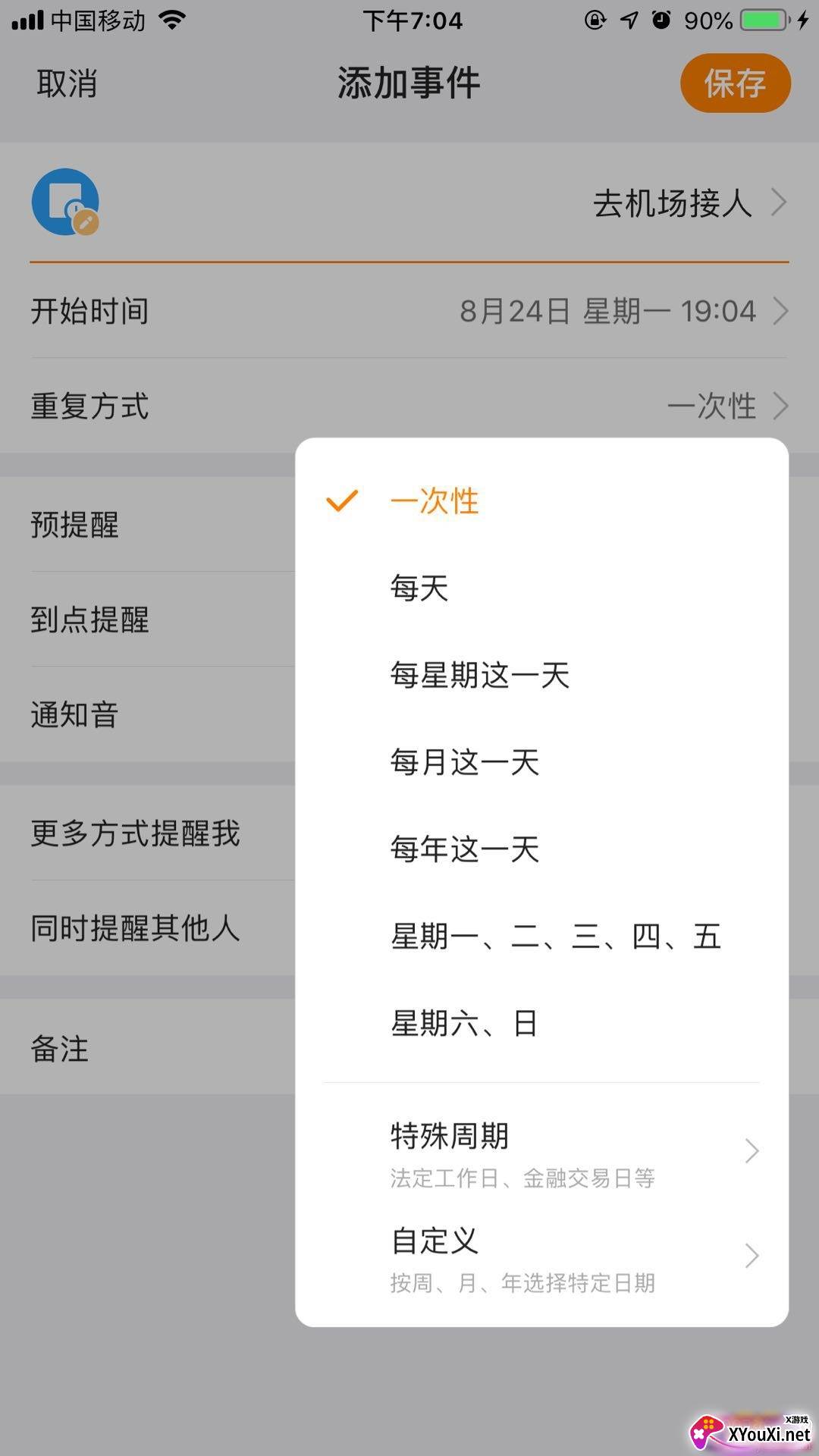The width and height of the screenshot is (819, 1456).
Task: Open 自定义 custom repeat settings
Action: [541, 1256]
